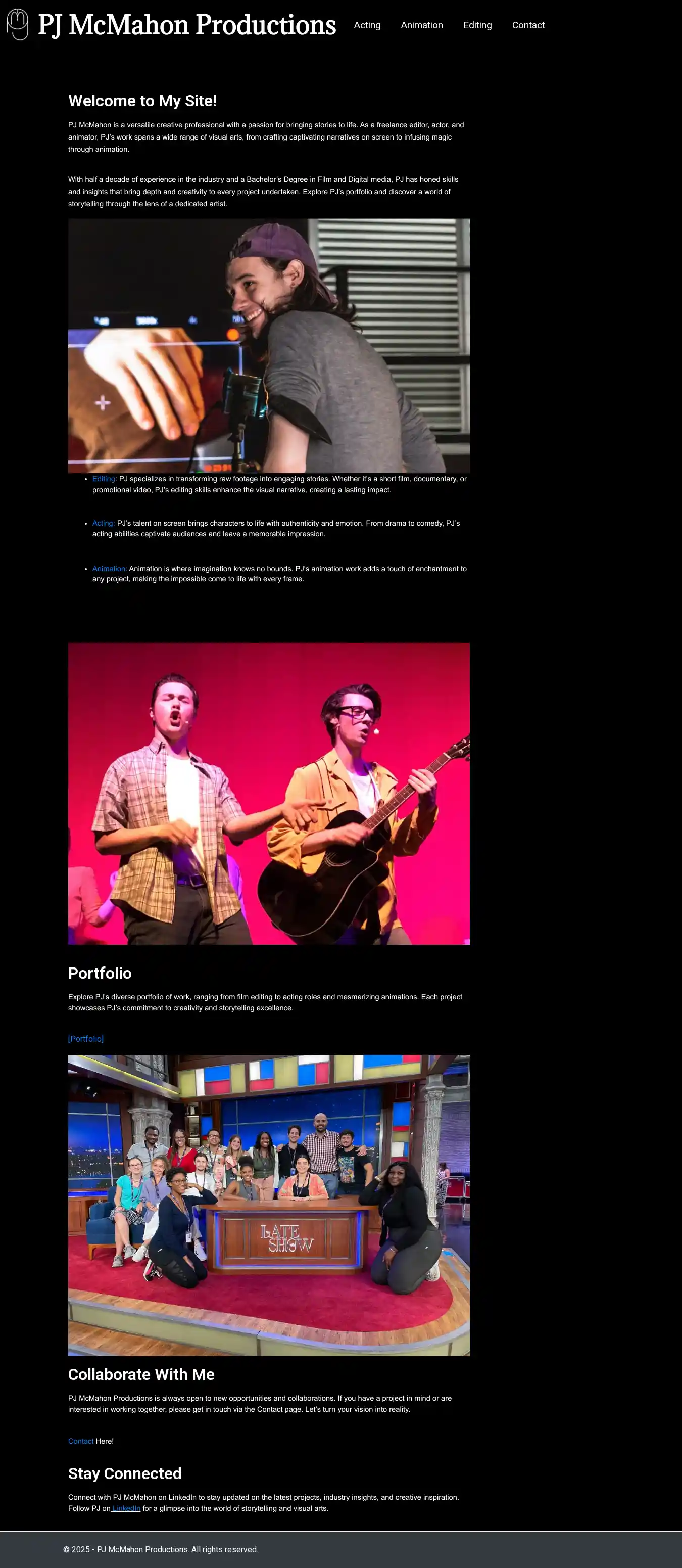
Task: Follow the blue Editing link in bullet list
Action: [x=104, y=479]
